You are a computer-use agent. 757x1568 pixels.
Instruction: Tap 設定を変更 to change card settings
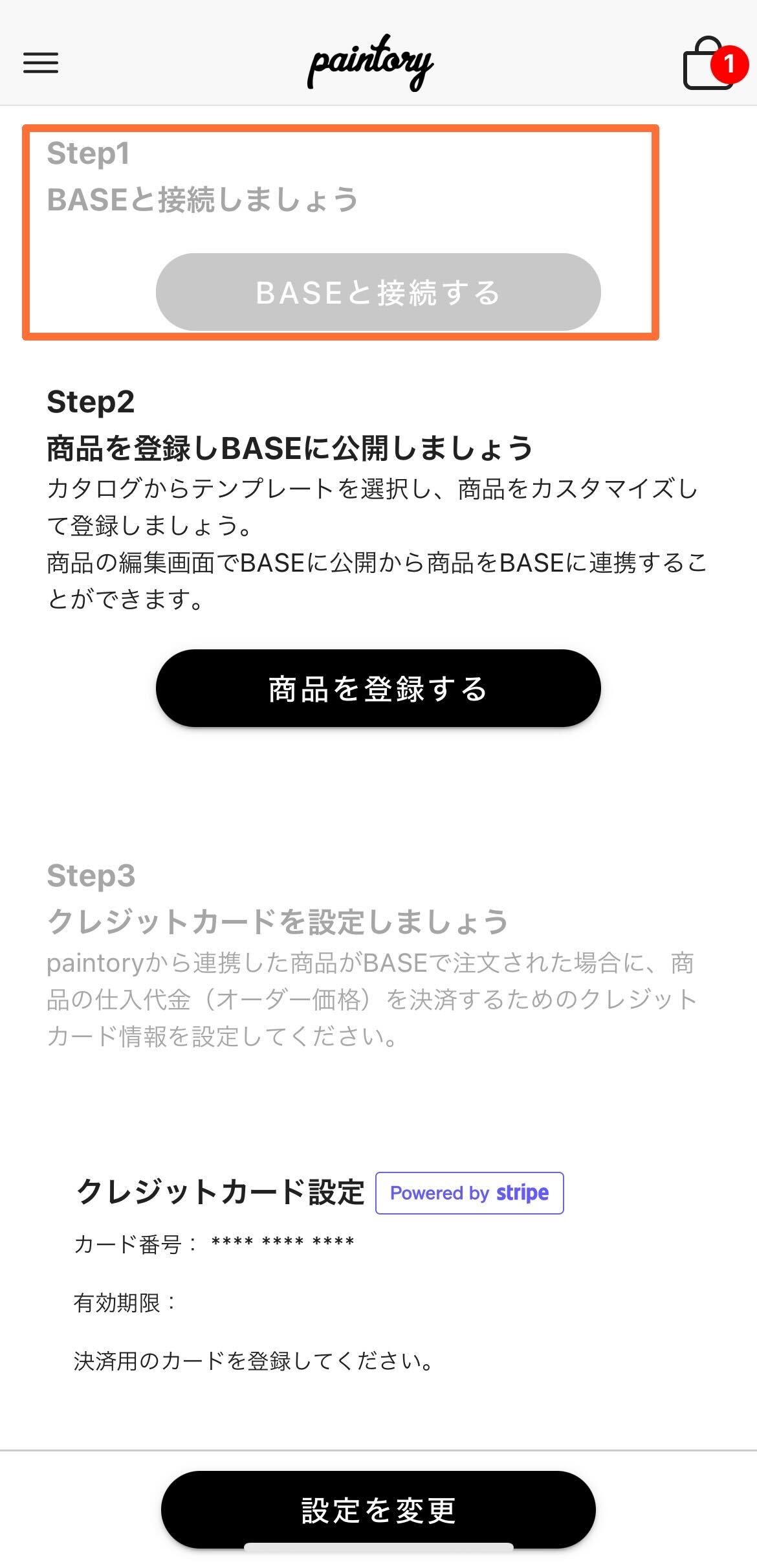pos(378,1510)
